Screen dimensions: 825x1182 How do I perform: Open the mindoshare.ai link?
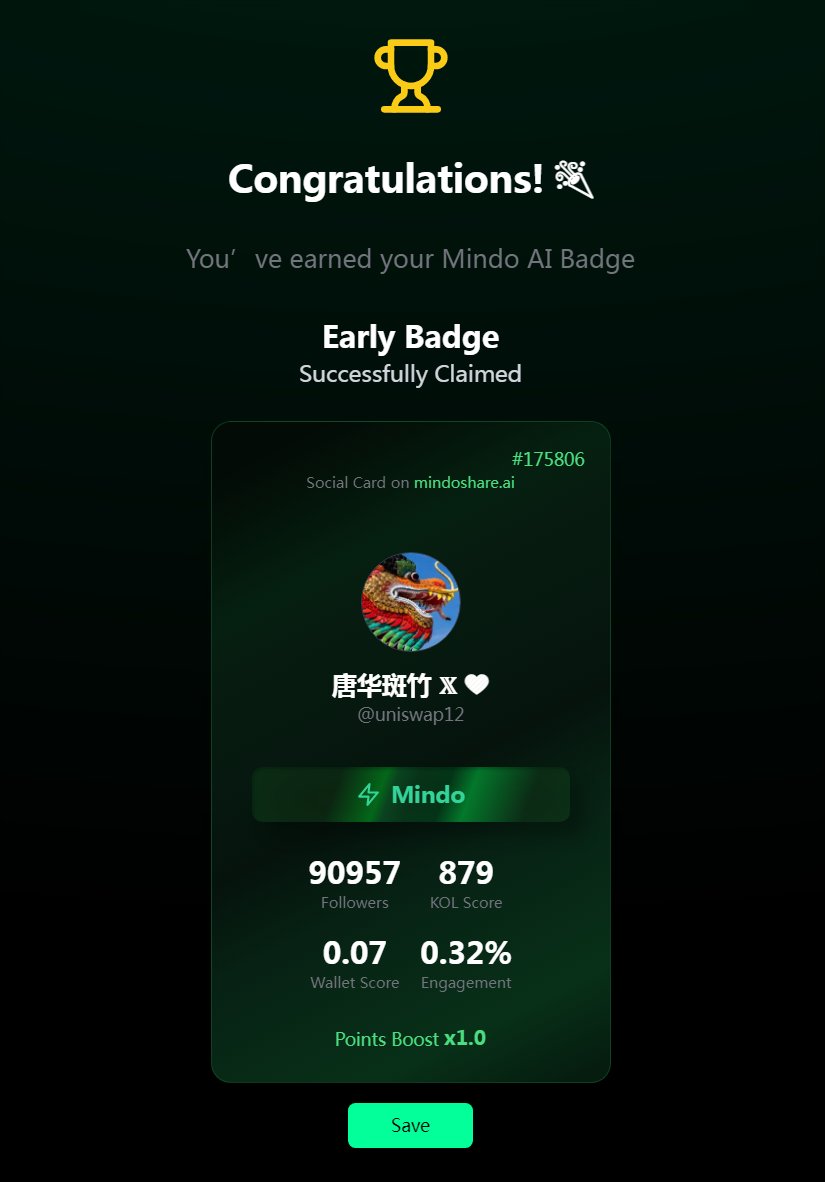point(464,483)
